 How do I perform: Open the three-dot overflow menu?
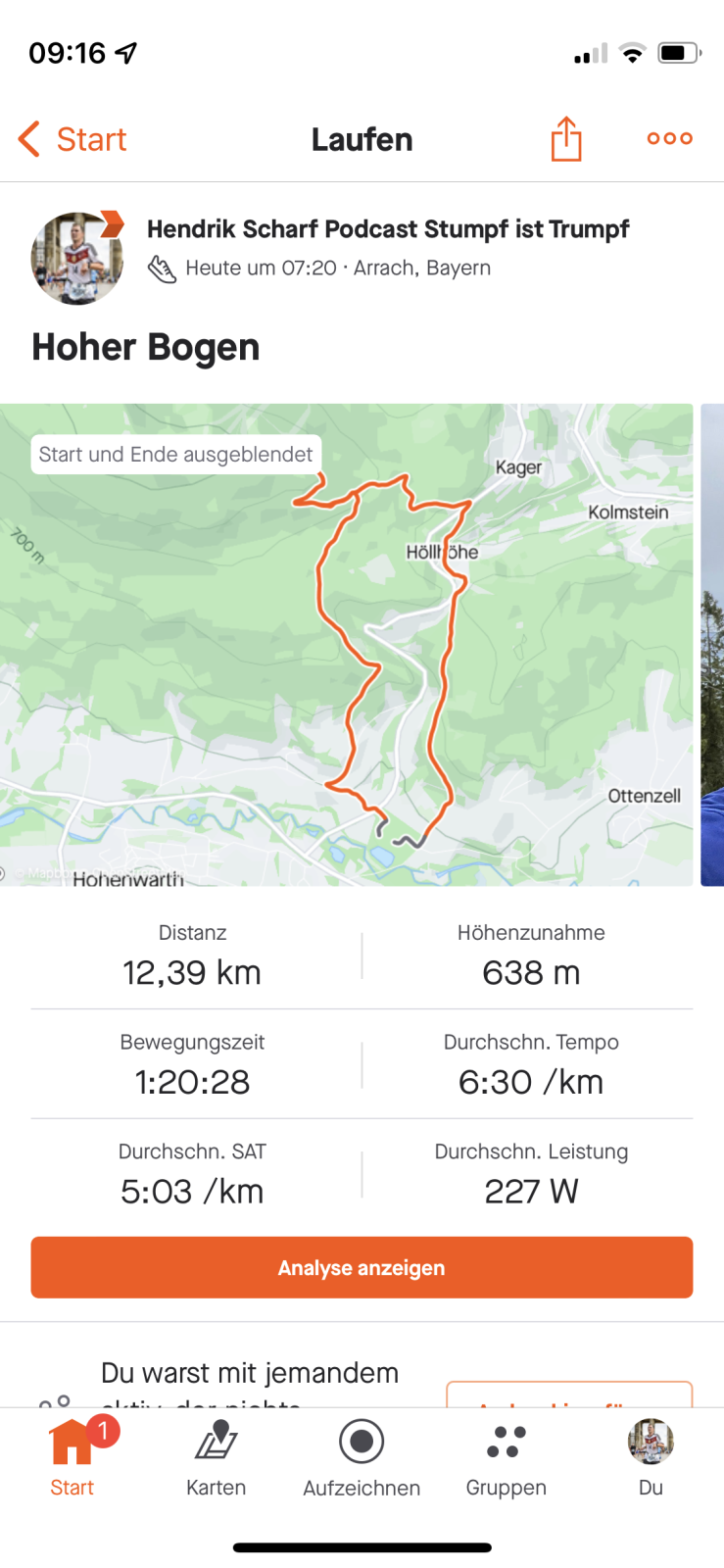[670, 139]
